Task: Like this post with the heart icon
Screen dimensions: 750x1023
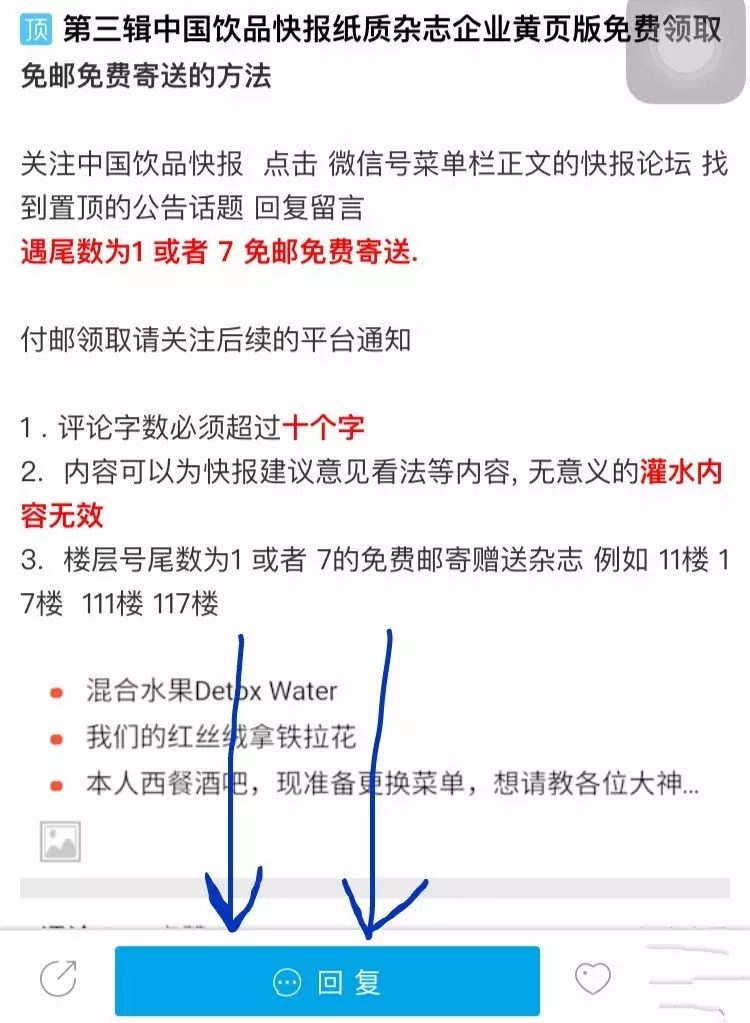Action: coord(592,979)
